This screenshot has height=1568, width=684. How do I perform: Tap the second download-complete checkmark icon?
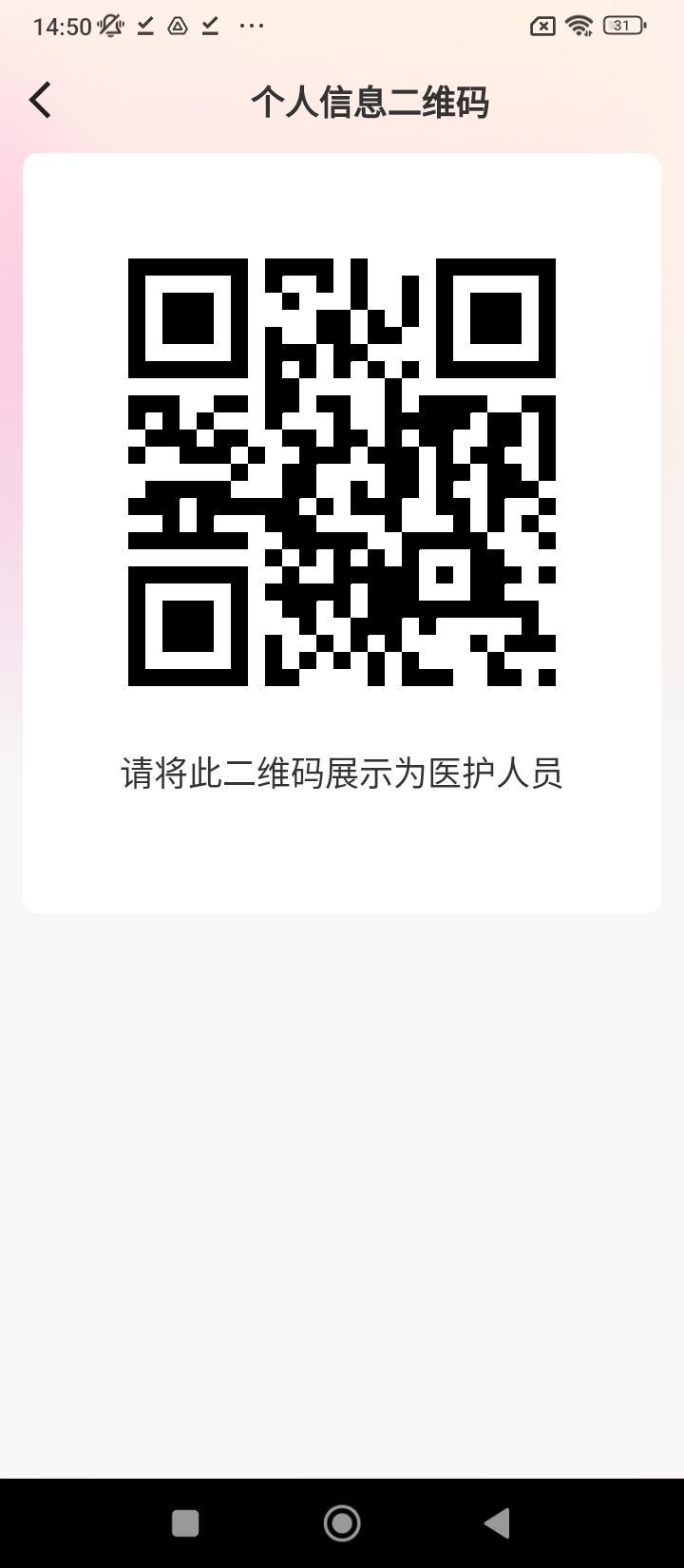[210, 26]
